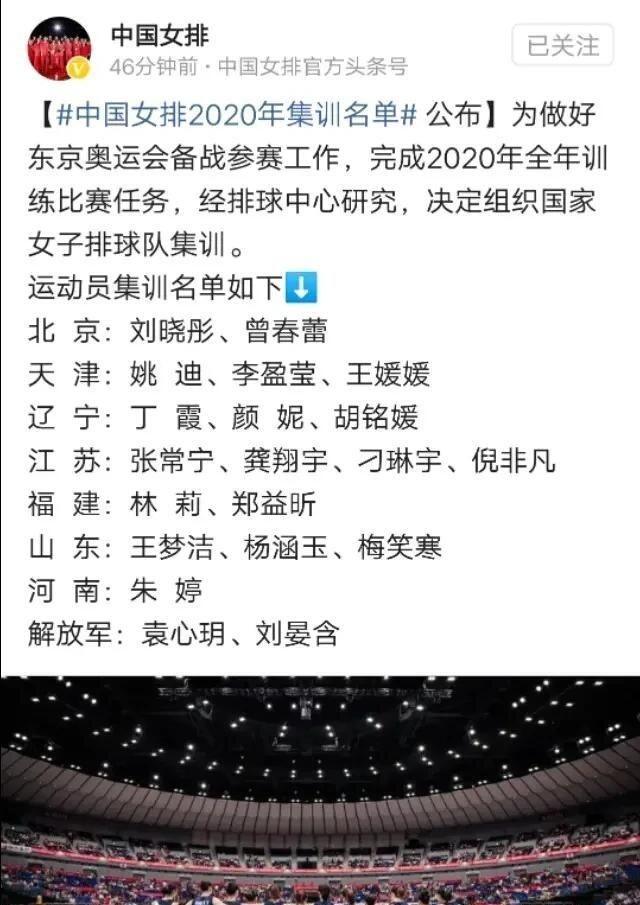Screen dimensions: 640x905
Task: Tap the 已关注 follow button
Action: [x=562, y=45]
